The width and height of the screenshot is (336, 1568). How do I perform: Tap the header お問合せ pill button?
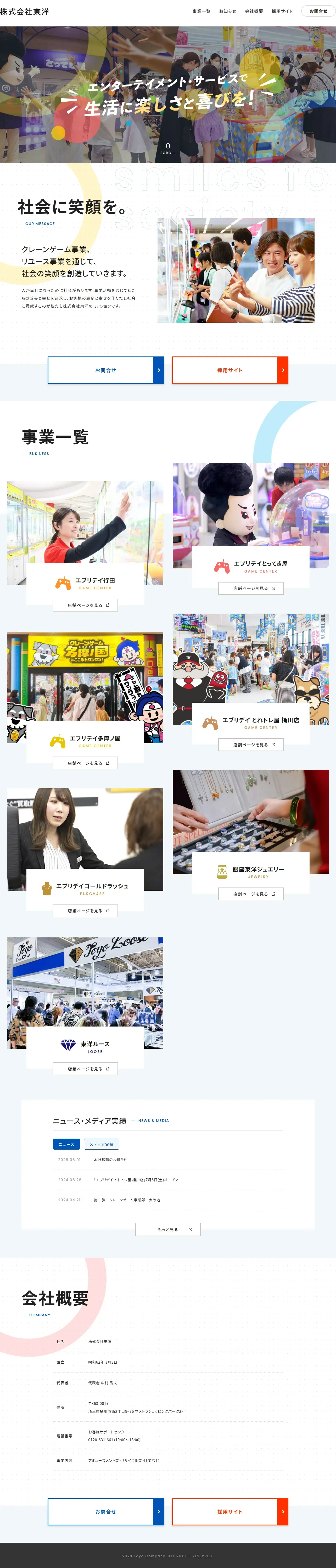[x=318, y=11]
